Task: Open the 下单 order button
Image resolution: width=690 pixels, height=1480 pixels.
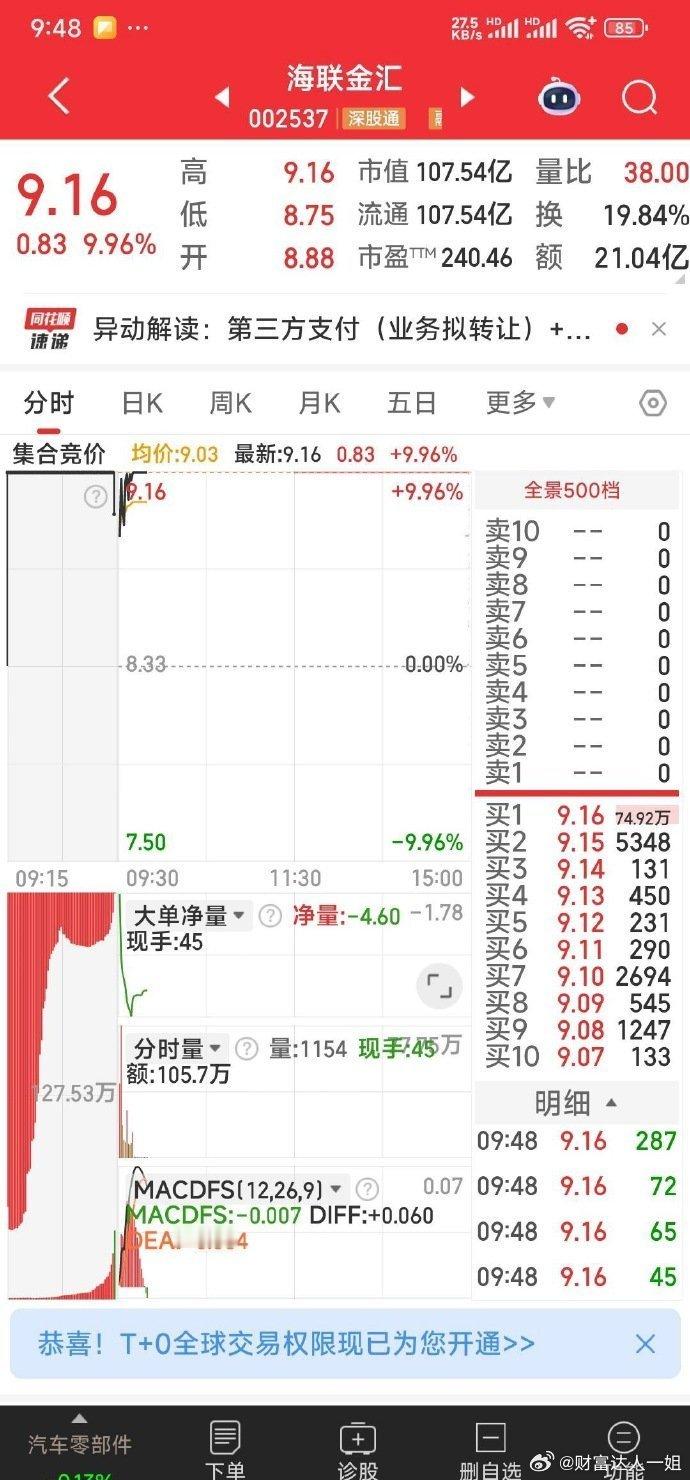Action: [225, 1450]
